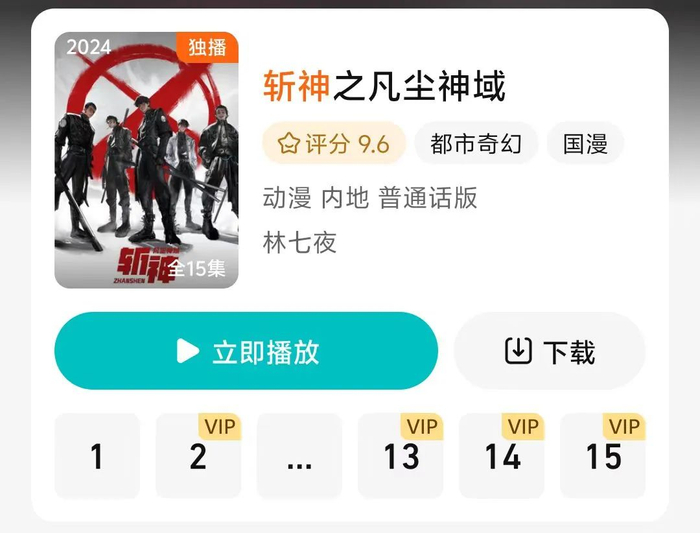Select VIP episode 14
This screenshot has width=700, height=533.
502,457
